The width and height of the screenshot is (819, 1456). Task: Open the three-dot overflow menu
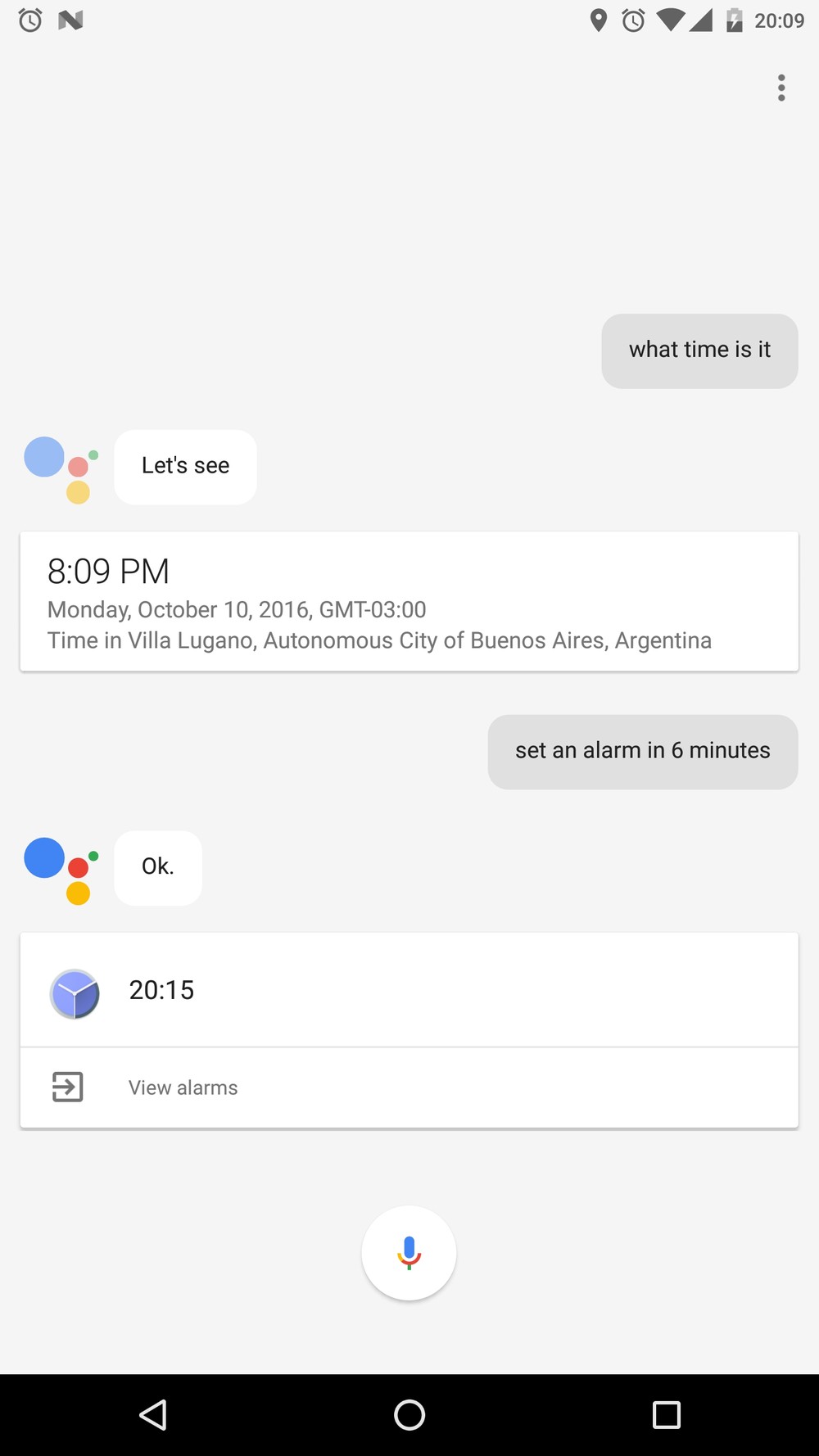click(781, 88)
